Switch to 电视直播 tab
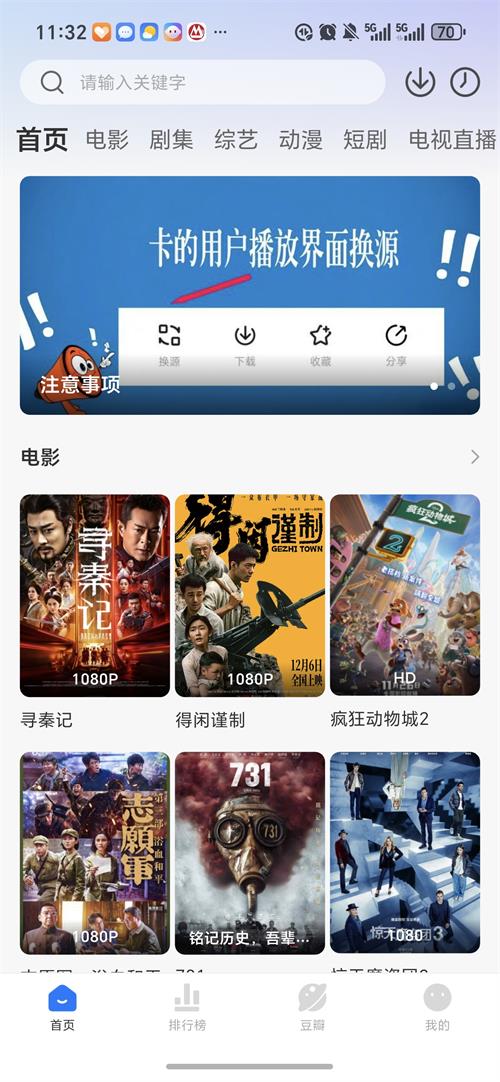Image resolution: width=500 pixels, height=1082 pixels. 452,139
